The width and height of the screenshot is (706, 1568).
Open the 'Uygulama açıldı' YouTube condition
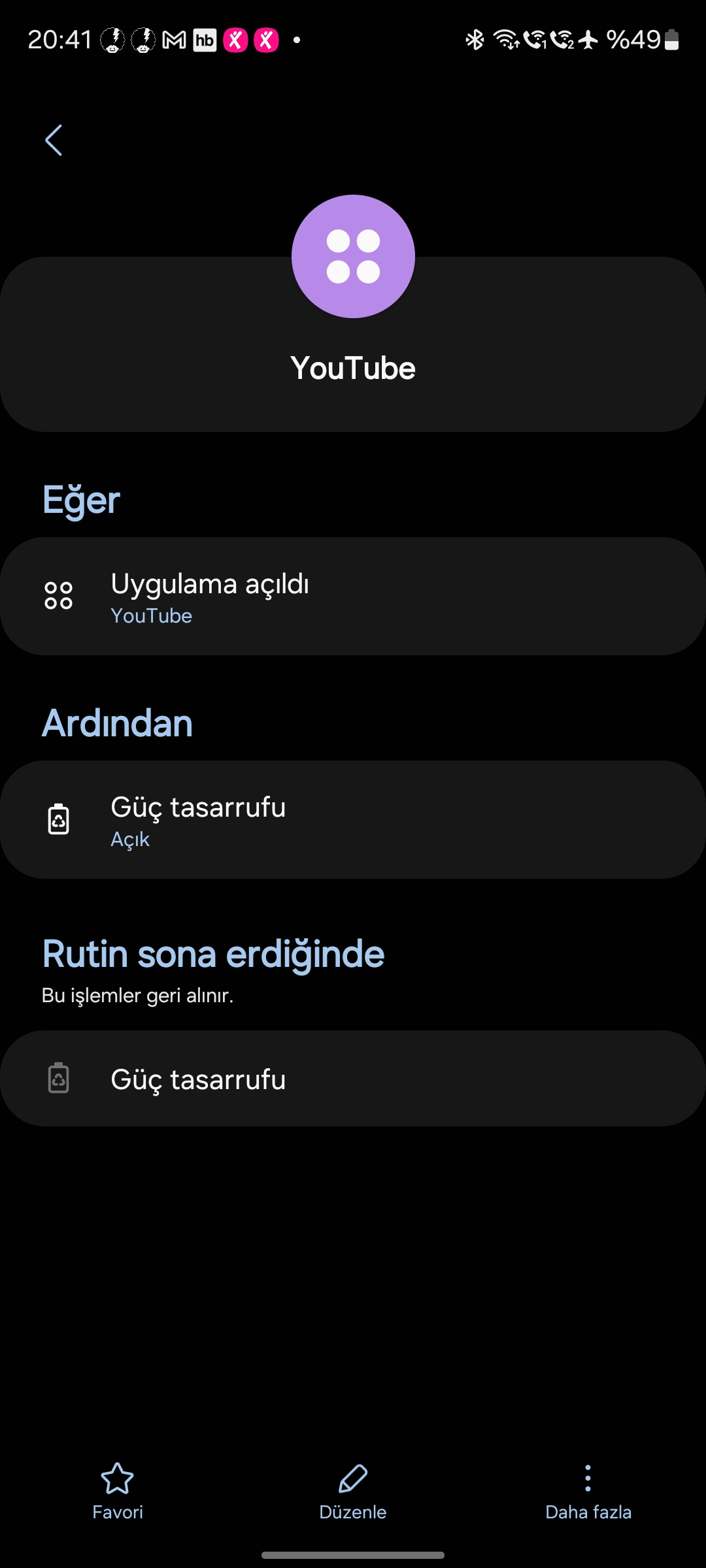coord(353,596)
